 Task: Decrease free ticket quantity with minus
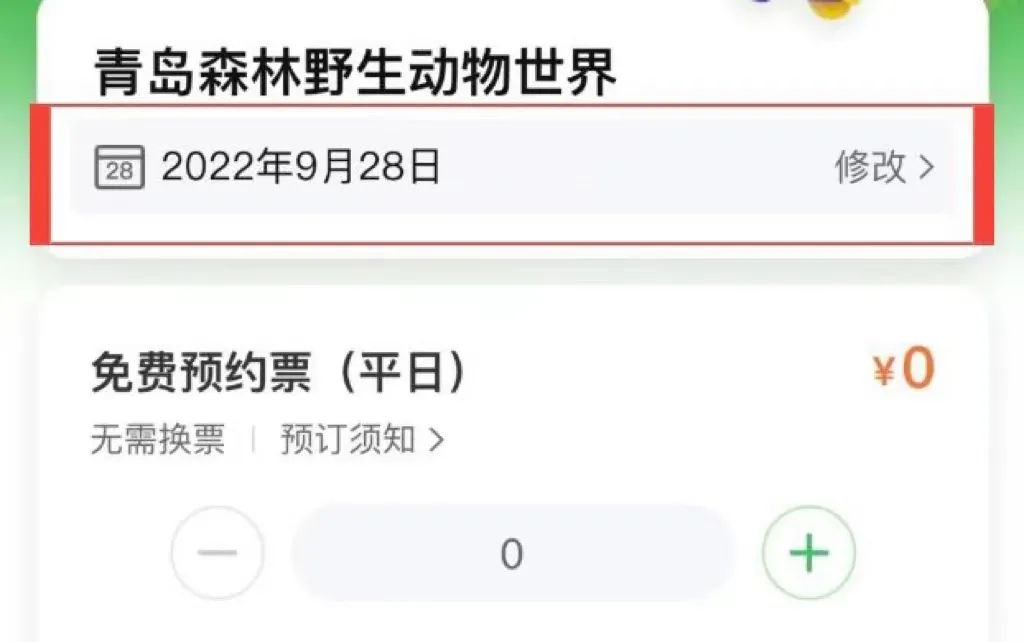pos(217,553)
